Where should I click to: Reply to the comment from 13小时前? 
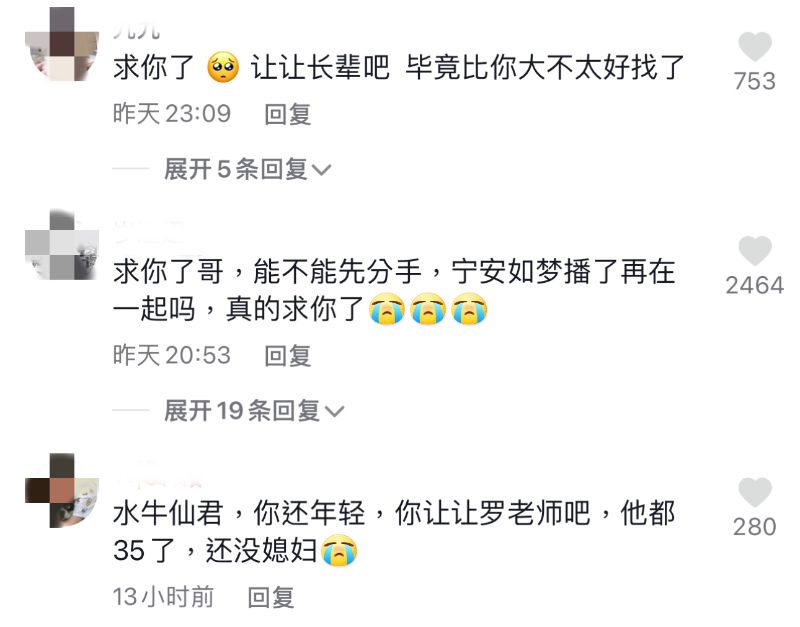tap(271, 597)
